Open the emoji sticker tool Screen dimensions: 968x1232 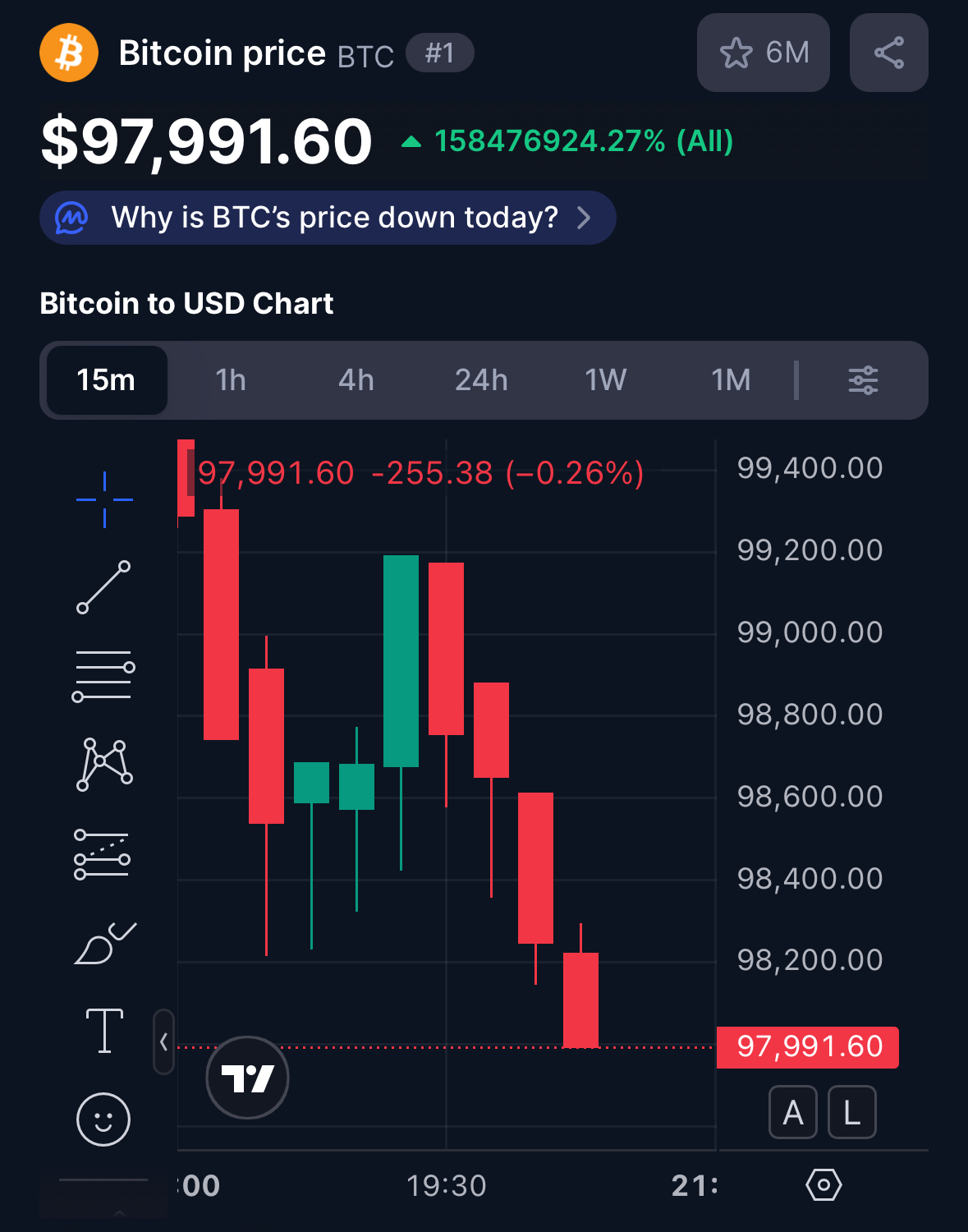[x=103, y=1119]
